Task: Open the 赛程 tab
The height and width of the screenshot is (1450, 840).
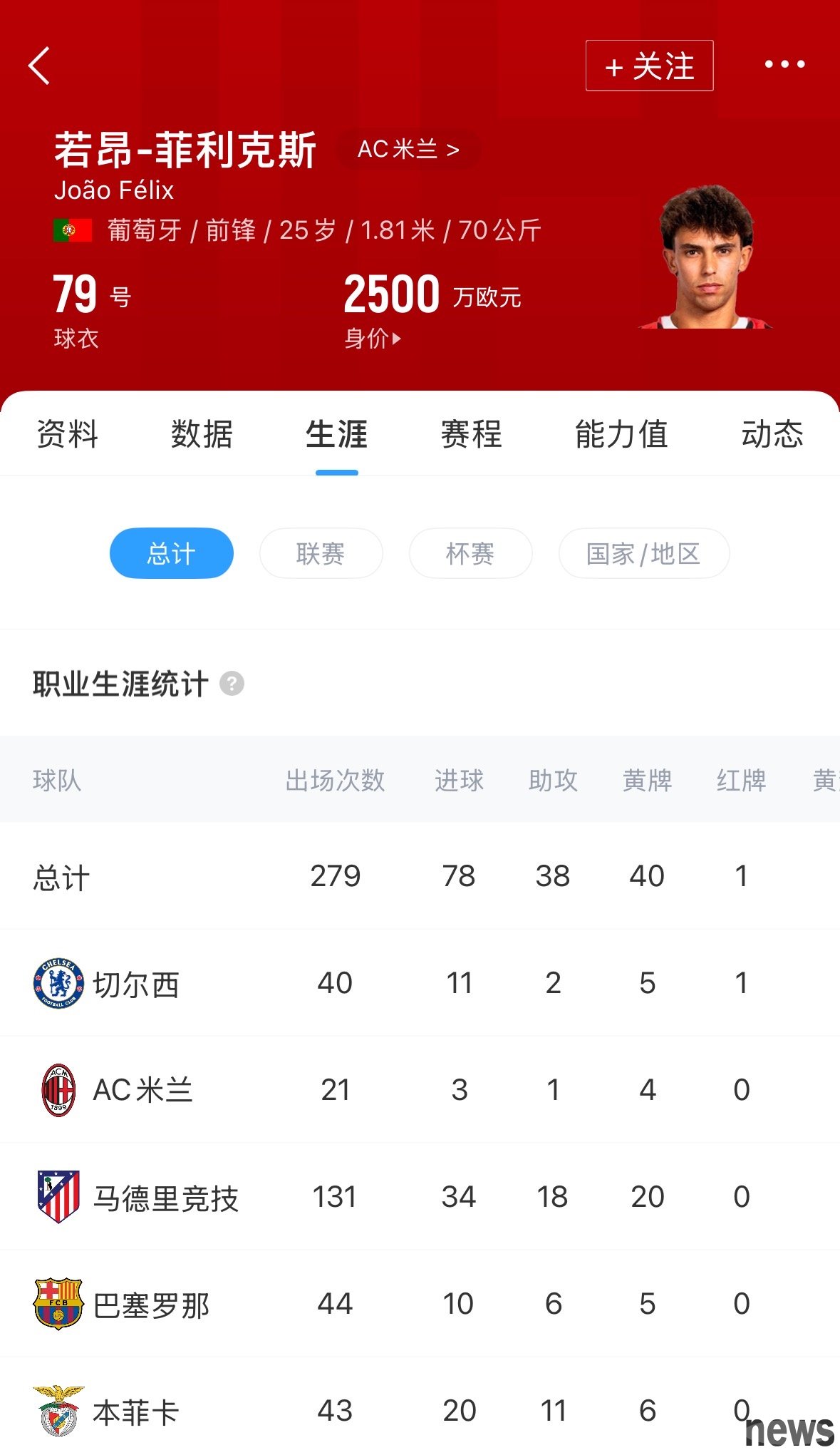Action: pos(471,434)
